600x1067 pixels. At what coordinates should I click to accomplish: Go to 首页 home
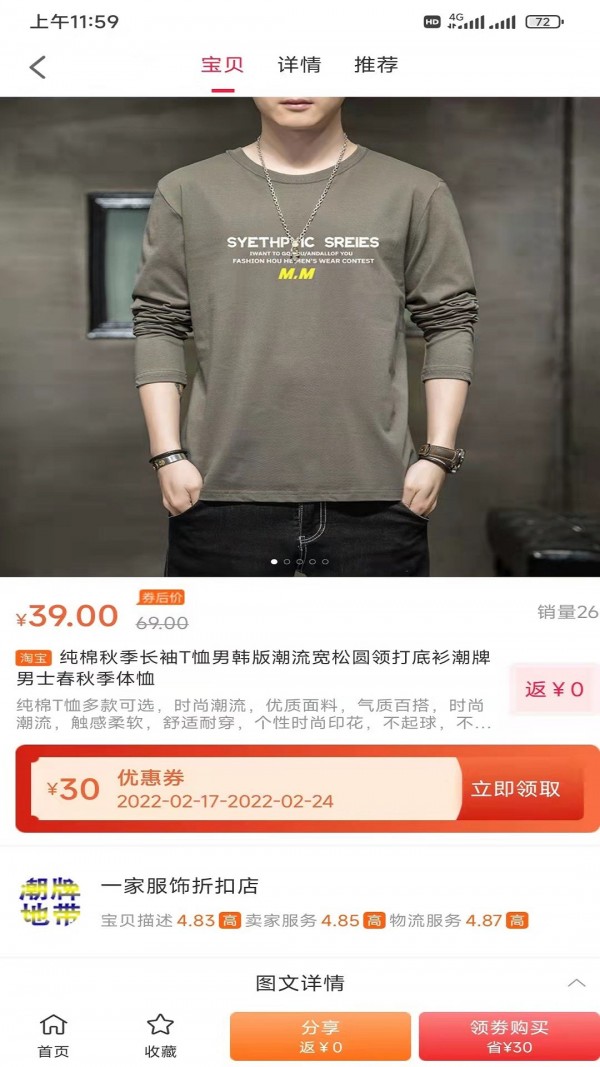(x=53, y=1035)
